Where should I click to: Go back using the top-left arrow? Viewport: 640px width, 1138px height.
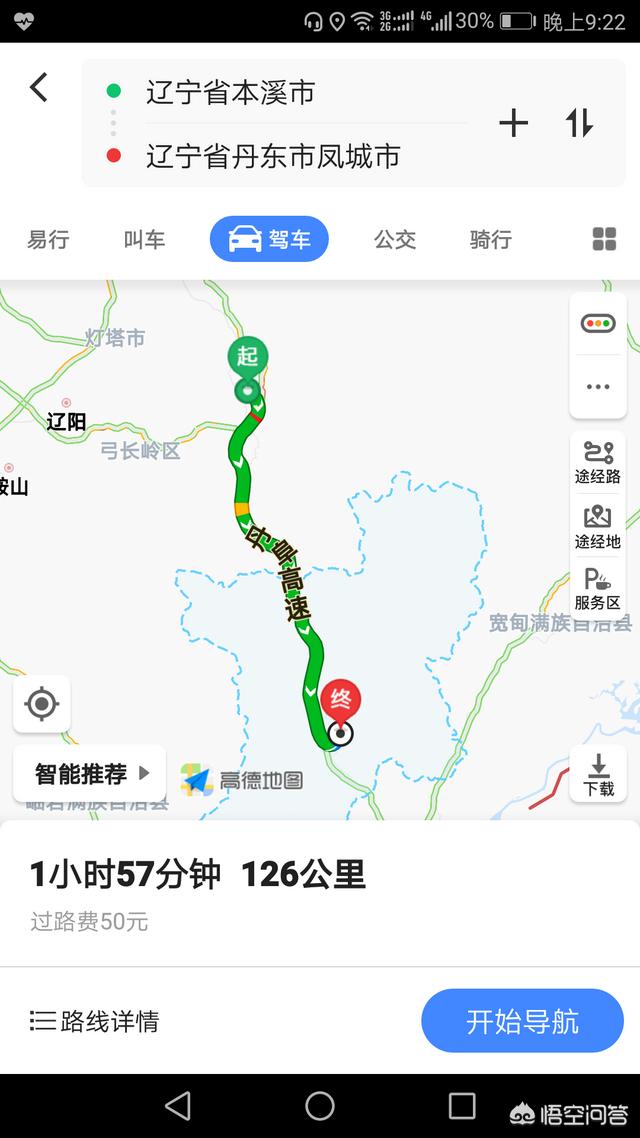[38, 88]
